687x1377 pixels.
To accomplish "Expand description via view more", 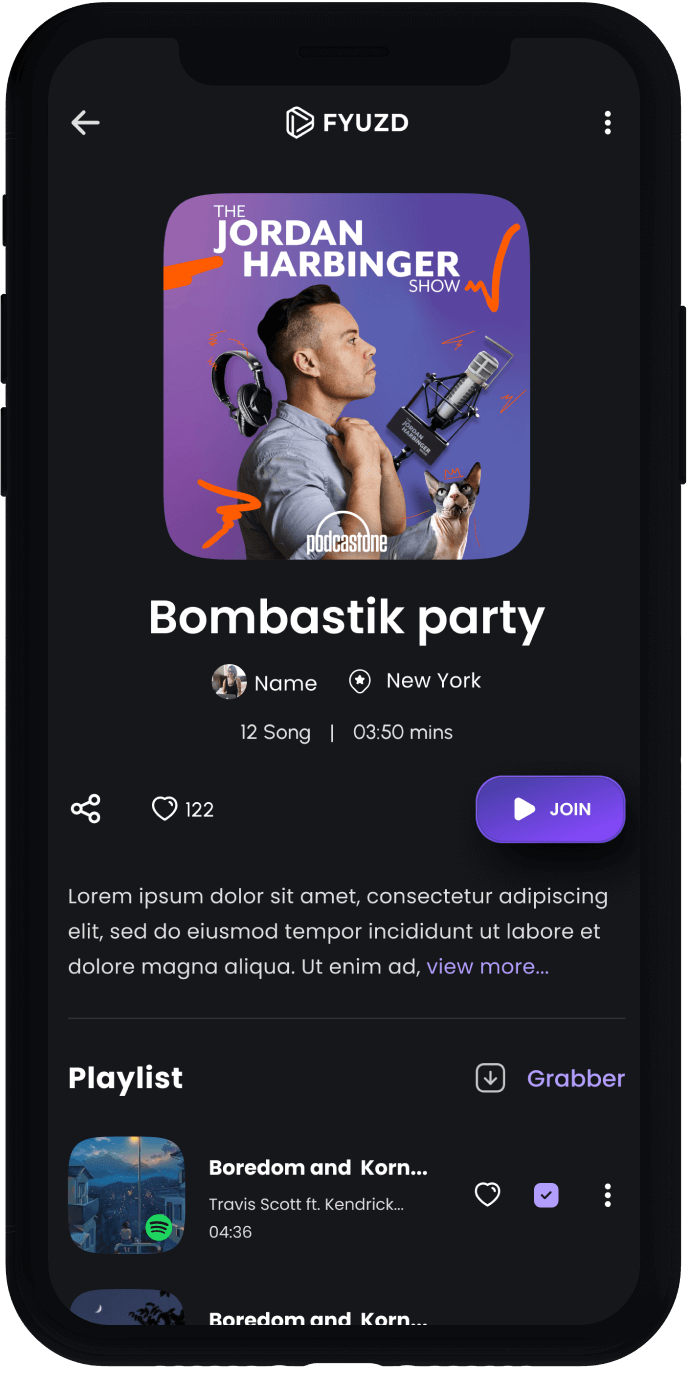I will pos(488,967).
